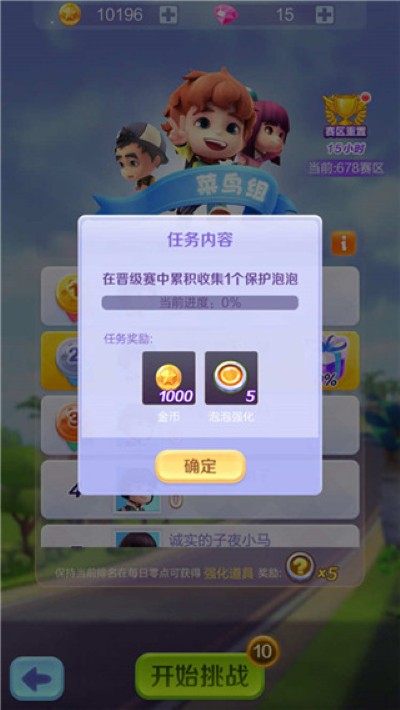400x710 pixels.
Task: Tap the plus next to the gold coins
Action: [168, 15]
